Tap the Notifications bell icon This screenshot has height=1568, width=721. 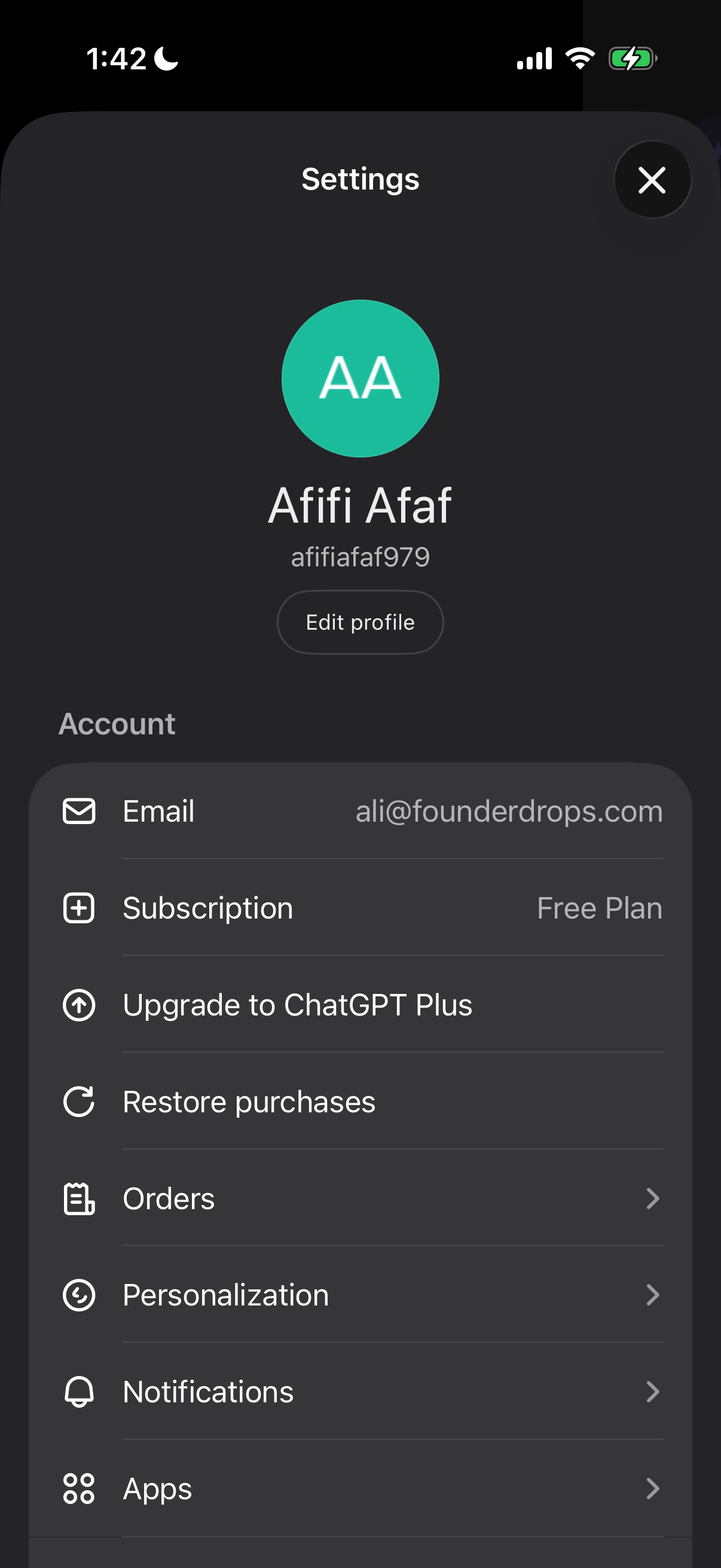pos(80,1392)
